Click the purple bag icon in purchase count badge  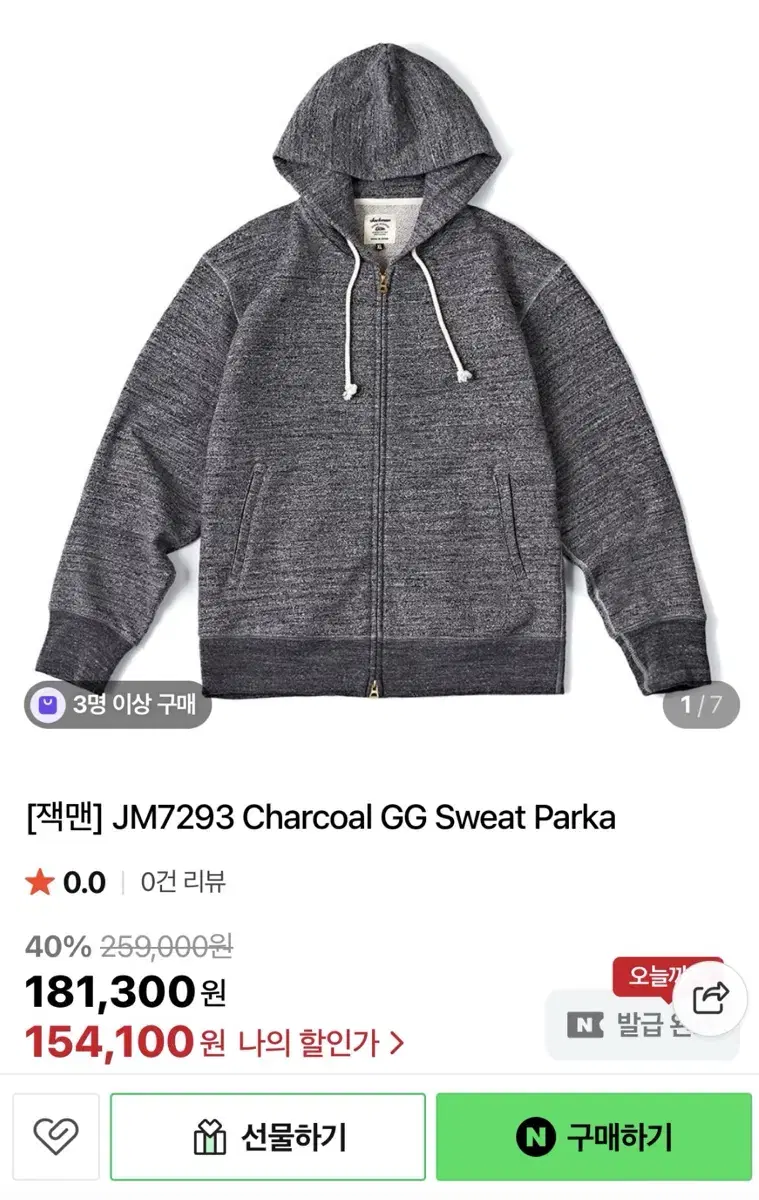pos(48,705)
